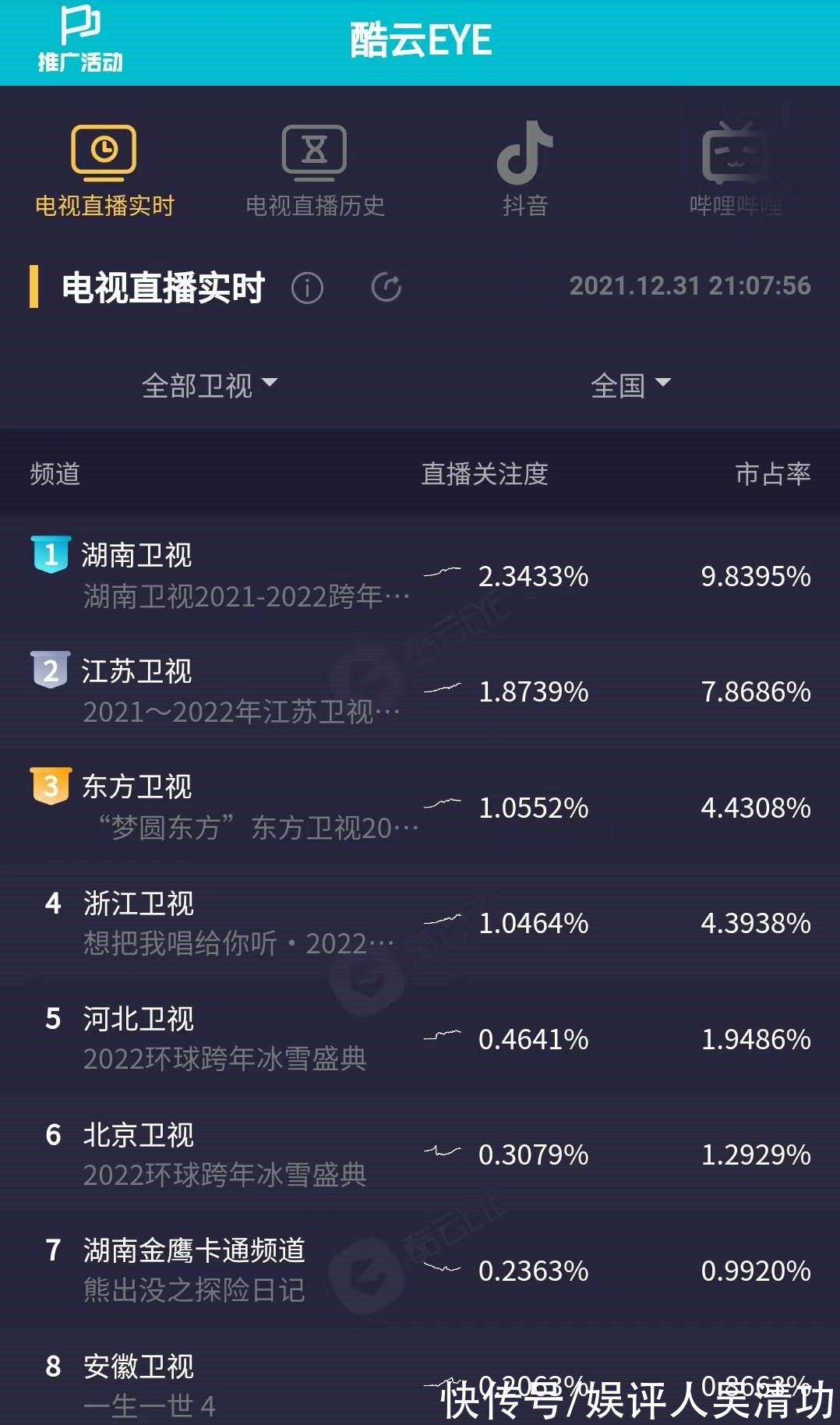Expand the 全部卫视 channel filter

coord(207,384)
